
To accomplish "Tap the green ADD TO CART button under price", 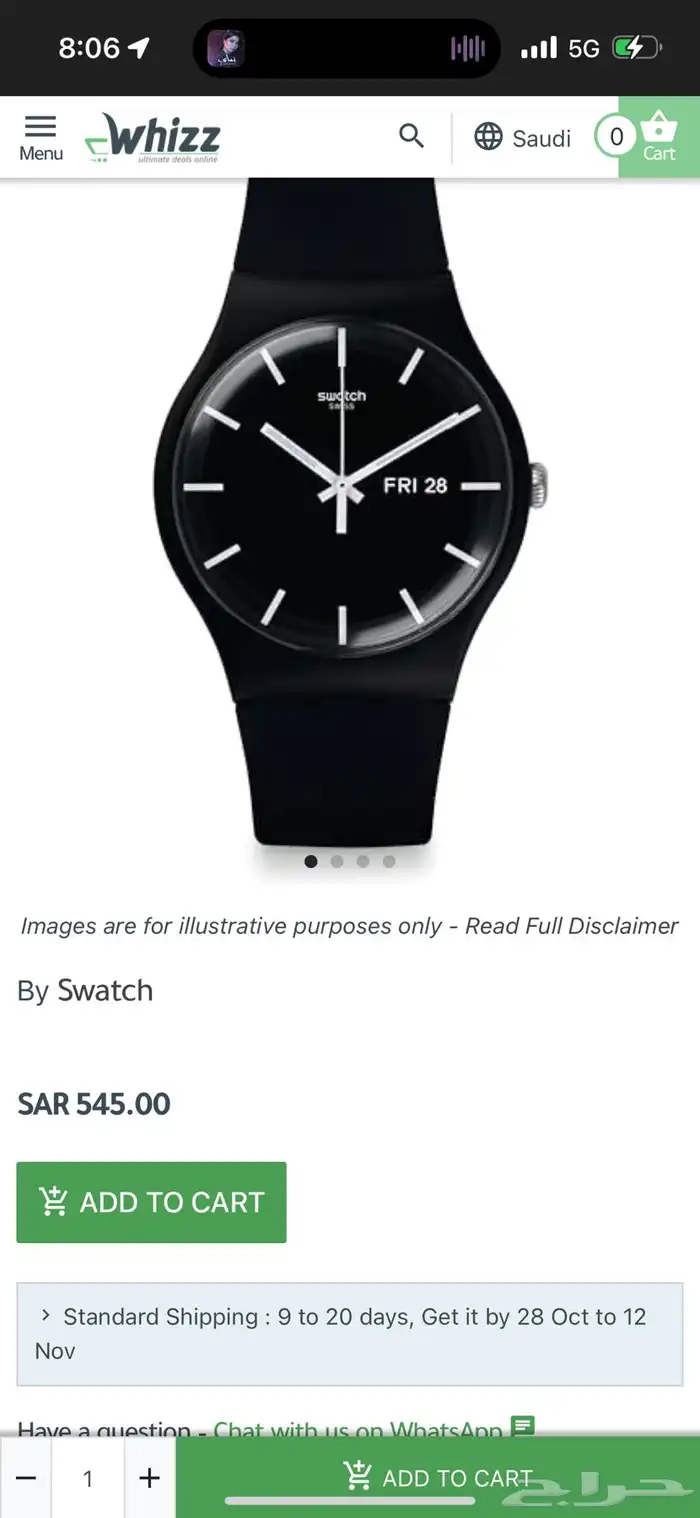I will tap(151, 1201).
